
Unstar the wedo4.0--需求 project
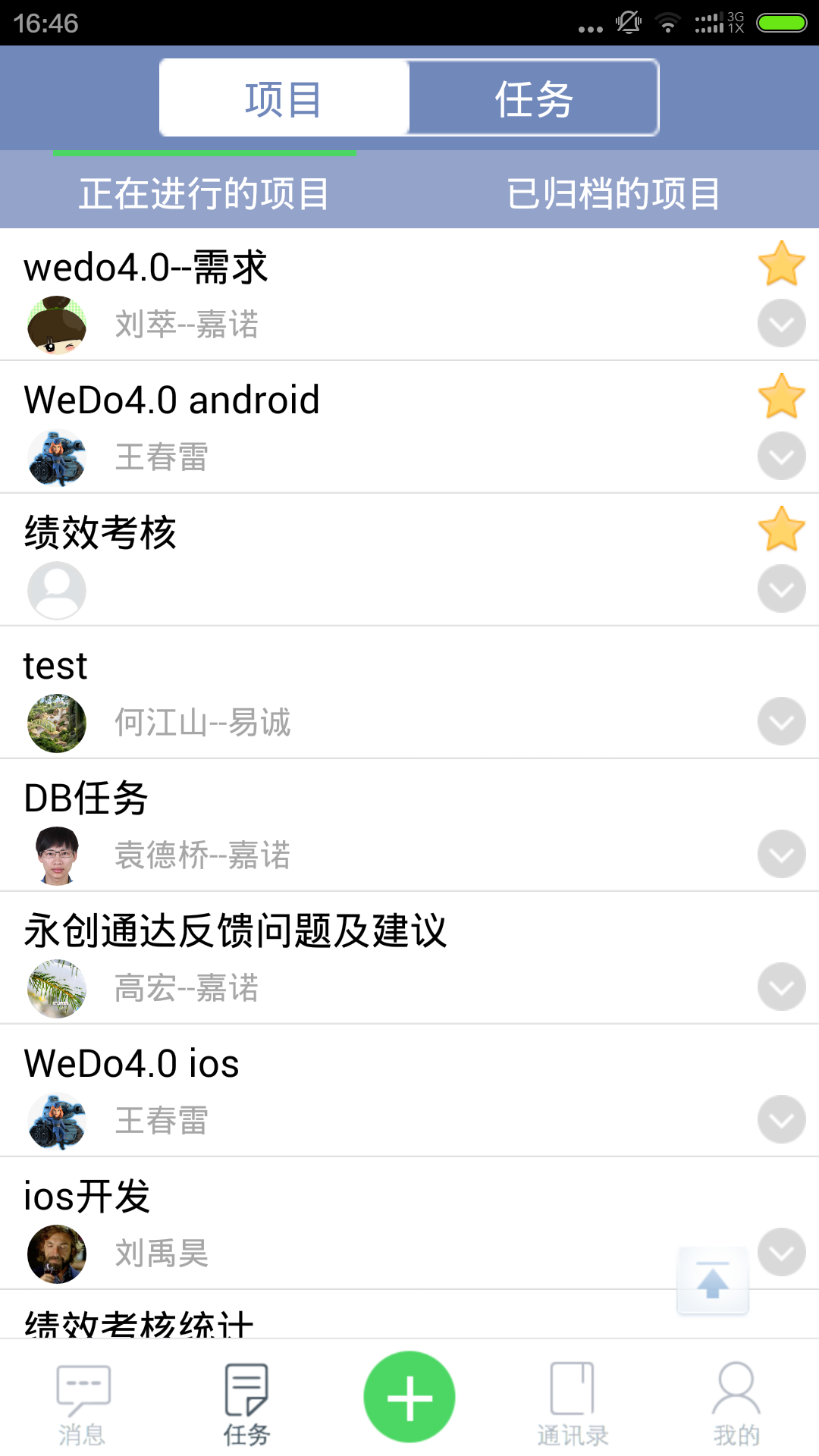click(781, 264)
